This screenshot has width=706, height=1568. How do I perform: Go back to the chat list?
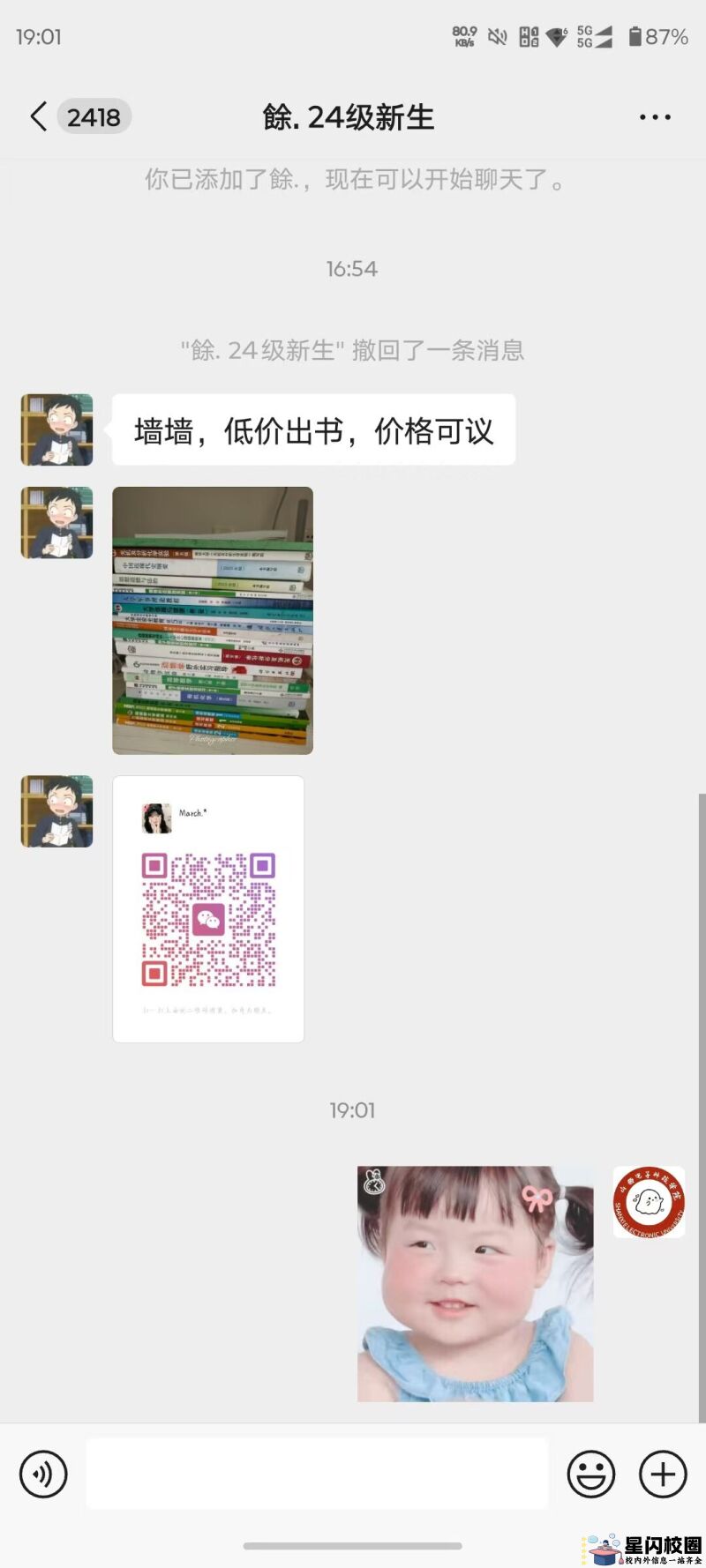pos(39,116)
